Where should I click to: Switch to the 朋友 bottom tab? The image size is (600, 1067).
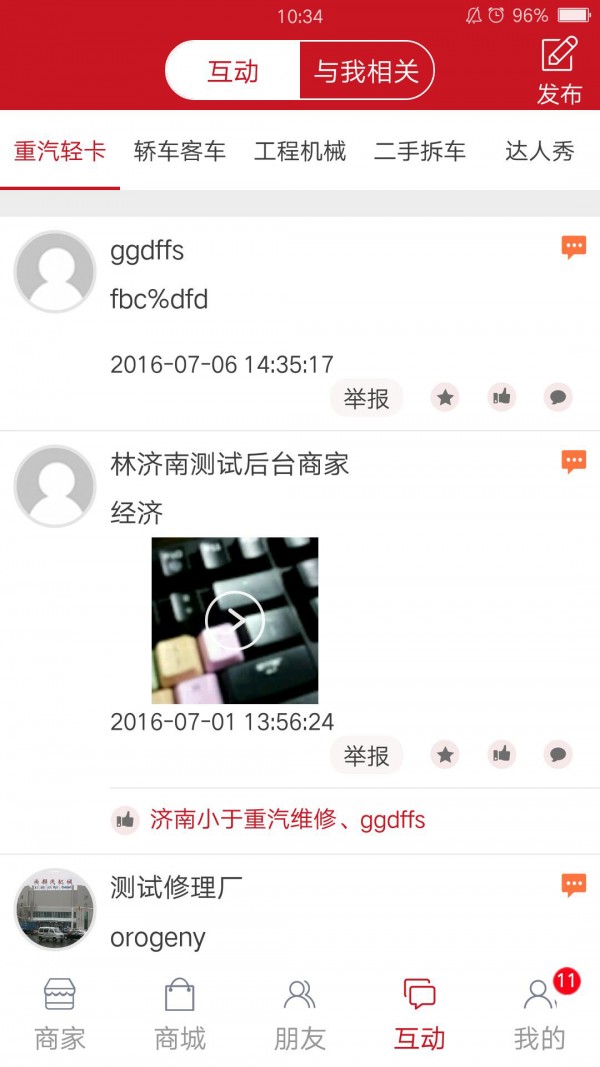click(300, 1013)
